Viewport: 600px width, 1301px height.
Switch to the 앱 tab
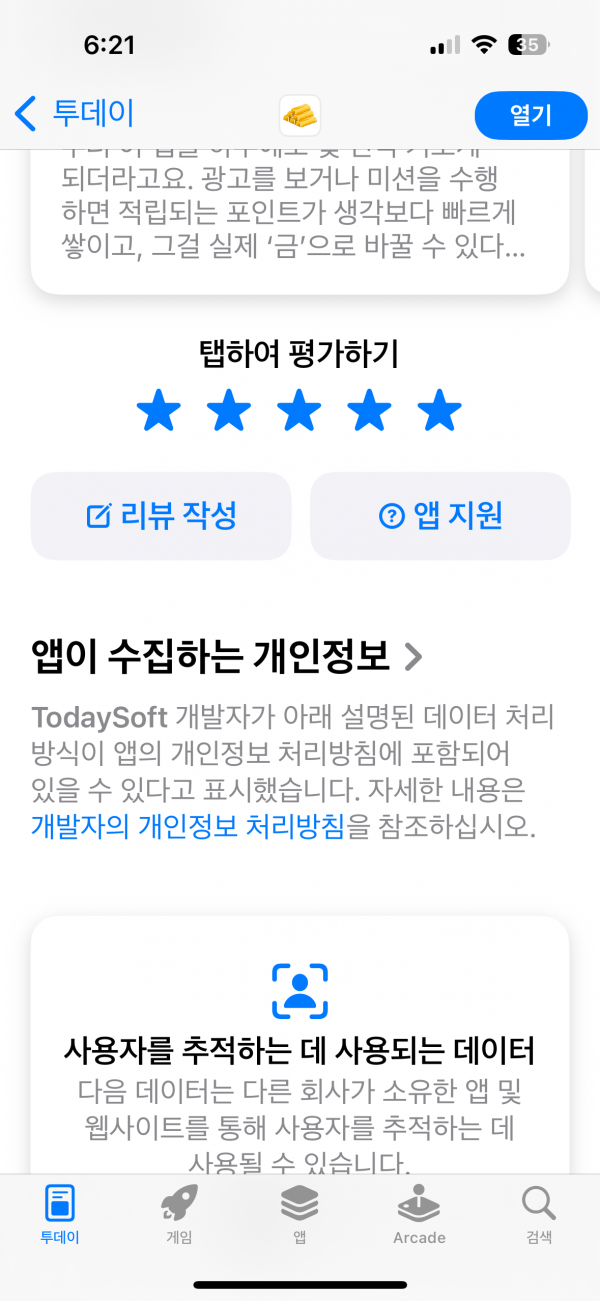300,1214
